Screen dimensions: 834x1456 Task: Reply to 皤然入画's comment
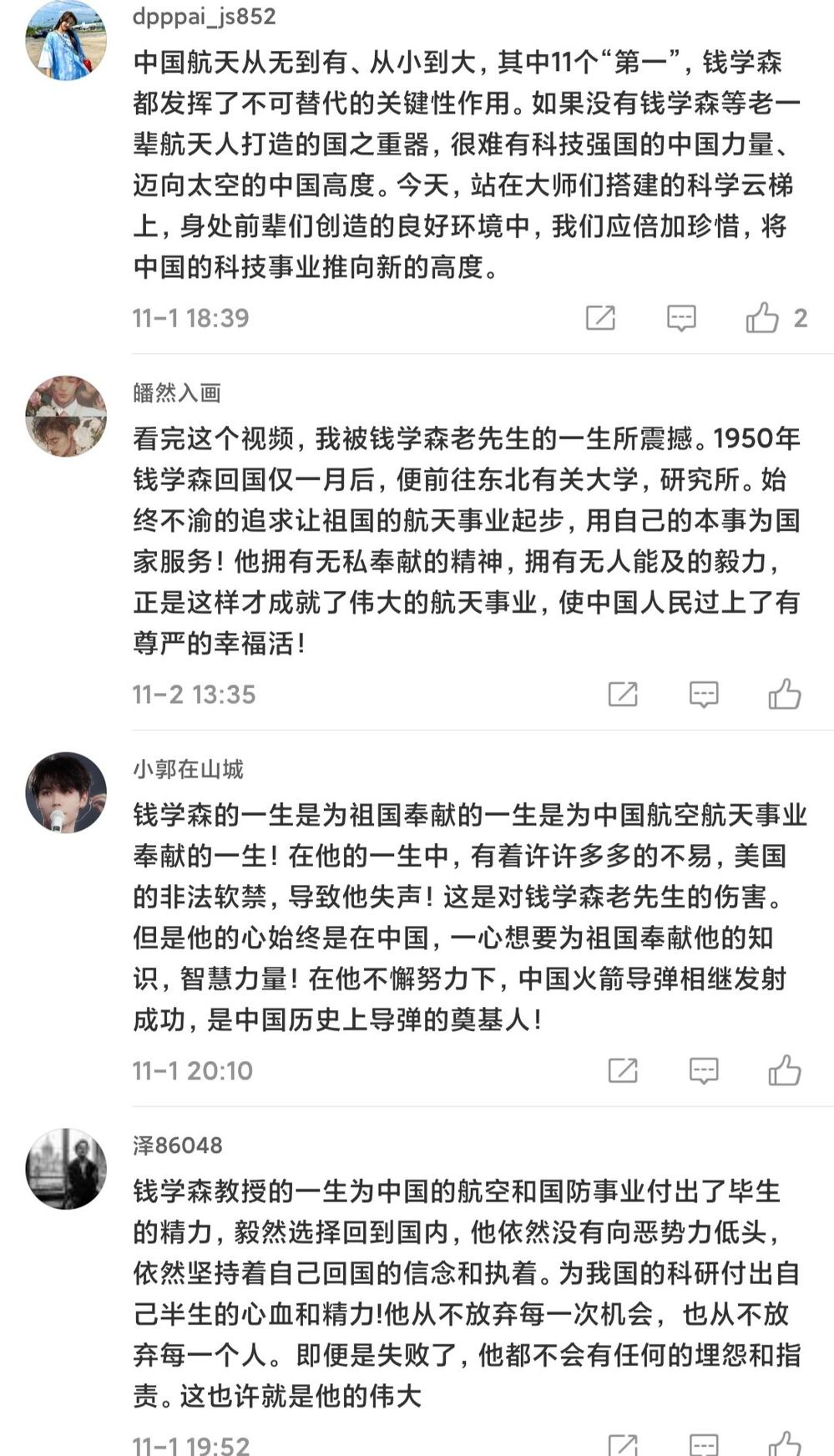(704, 695)
